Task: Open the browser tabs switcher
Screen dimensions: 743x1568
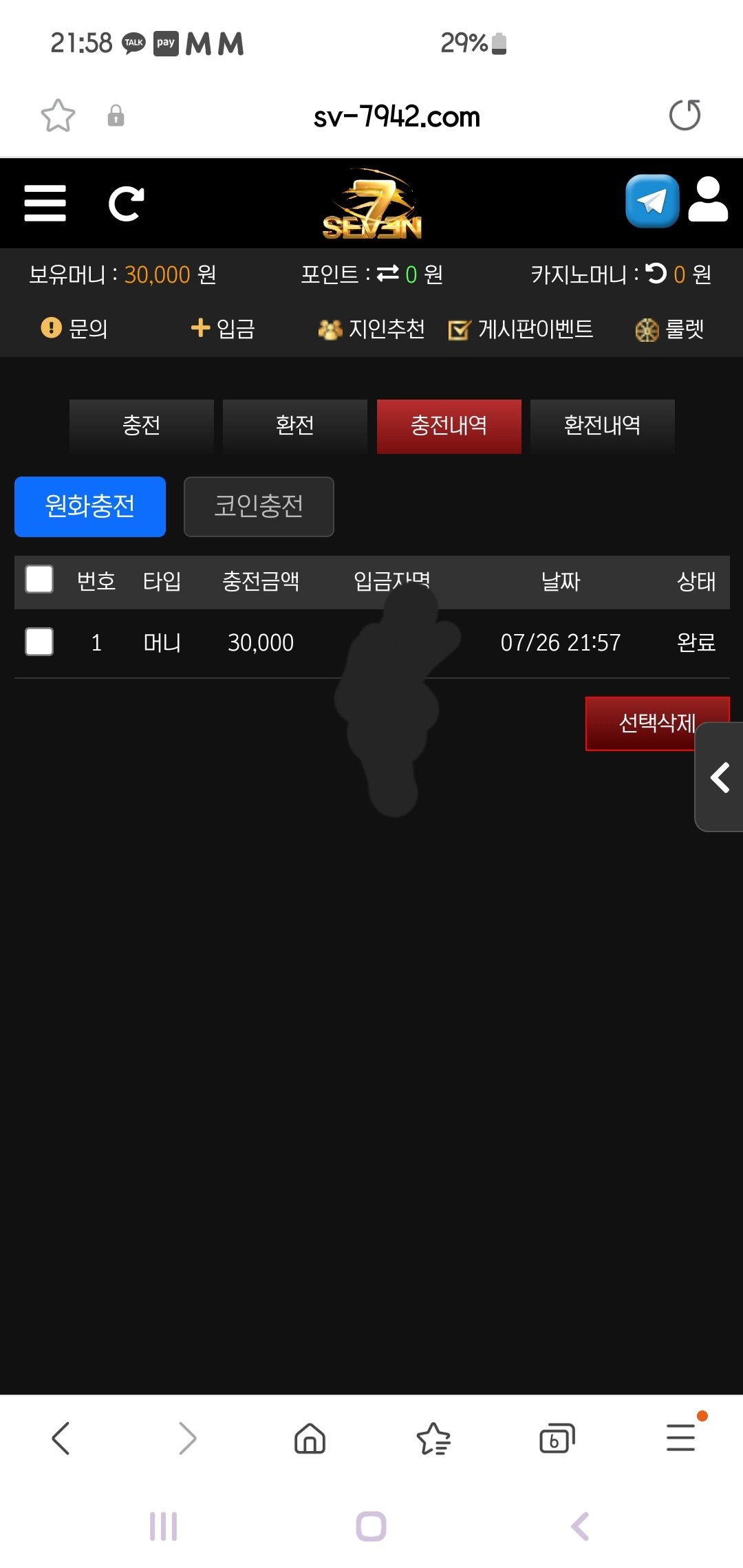Action: coord(557,1438)
